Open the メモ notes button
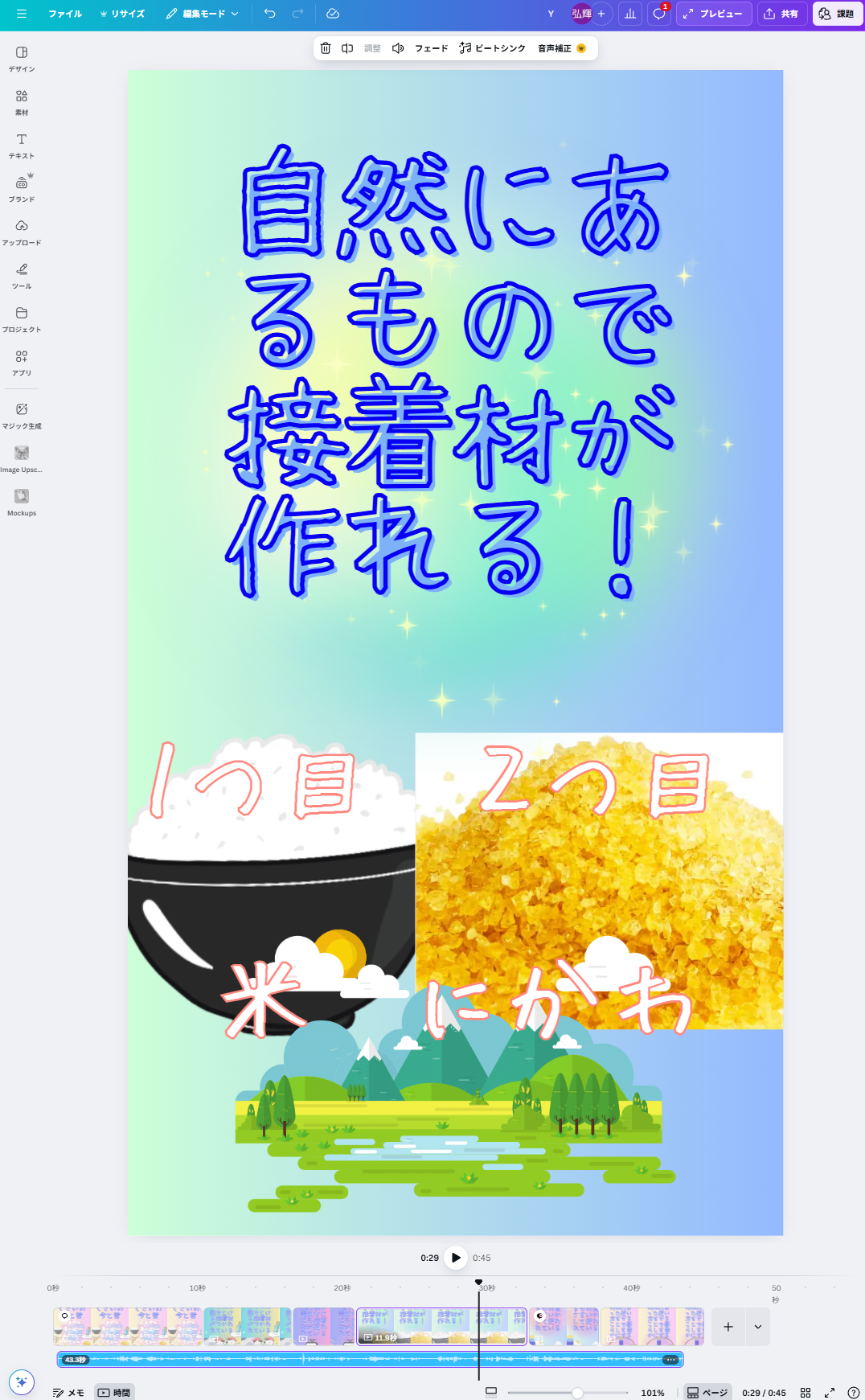The width and height of the screenshot is (865, 1400). tap(68, 1393)
